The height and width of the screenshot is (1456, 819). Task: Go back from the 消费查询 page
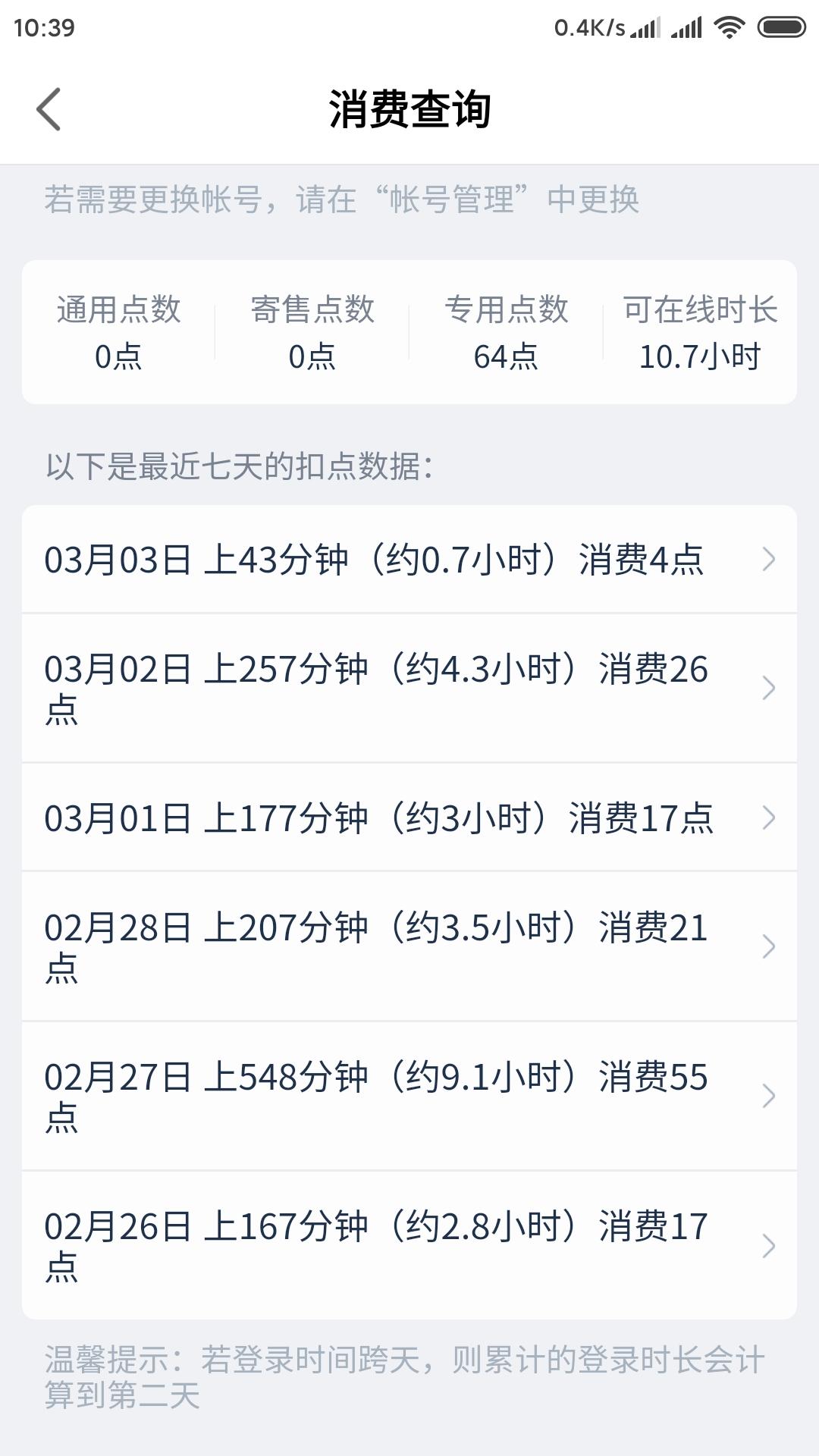point(49,110)
